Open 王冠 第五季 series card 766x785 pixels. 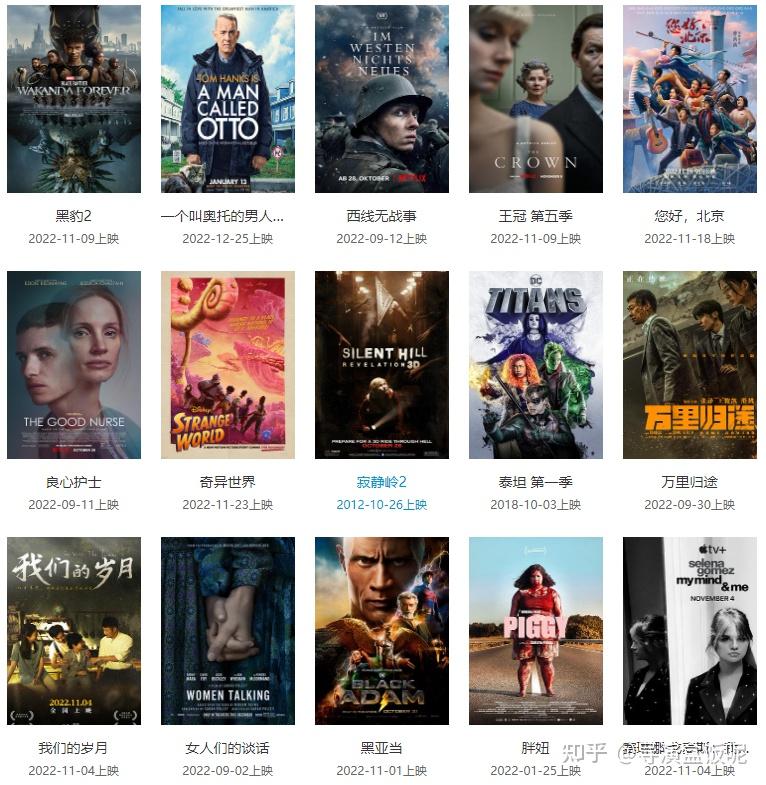[x=536, y=99]
